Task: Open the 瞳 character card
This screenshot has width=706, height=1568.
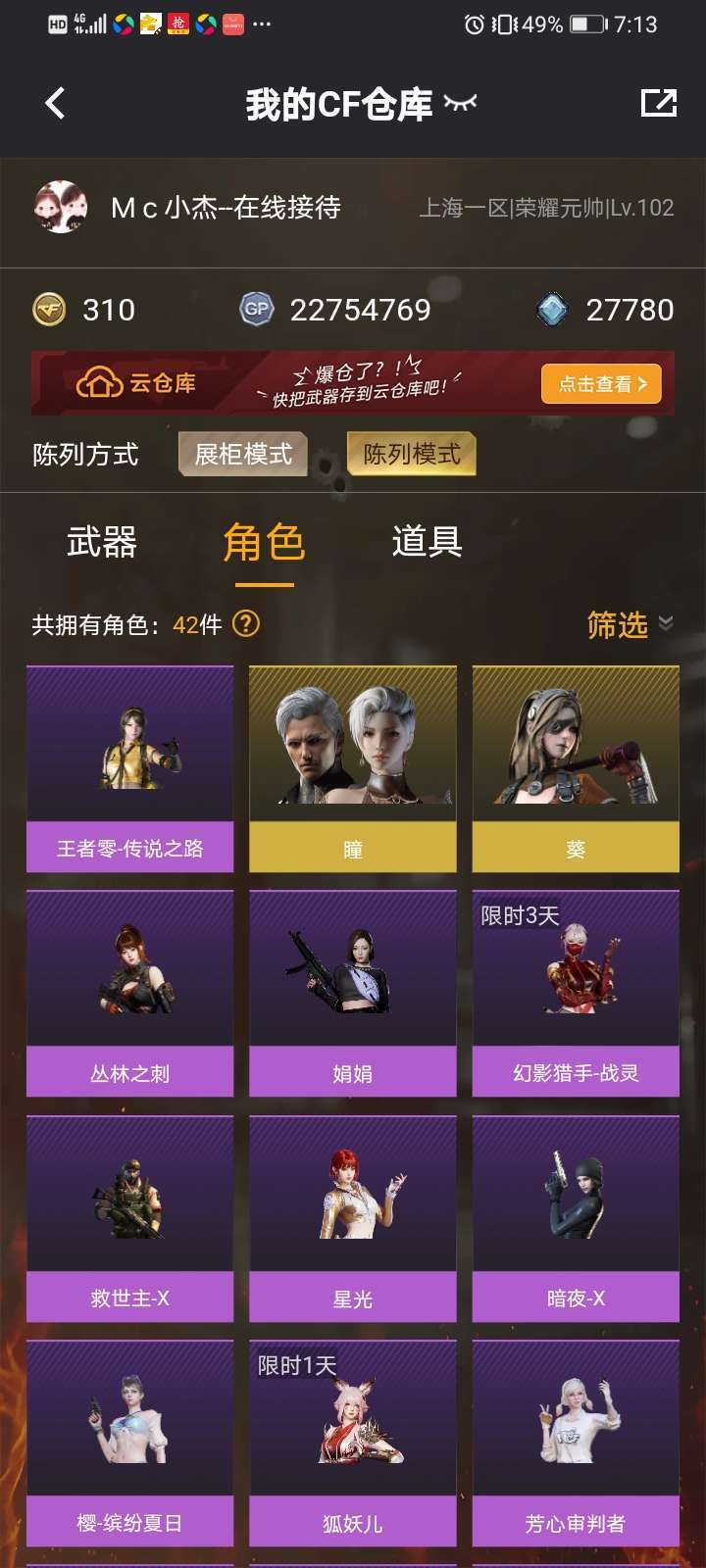Action: (353, 769)
